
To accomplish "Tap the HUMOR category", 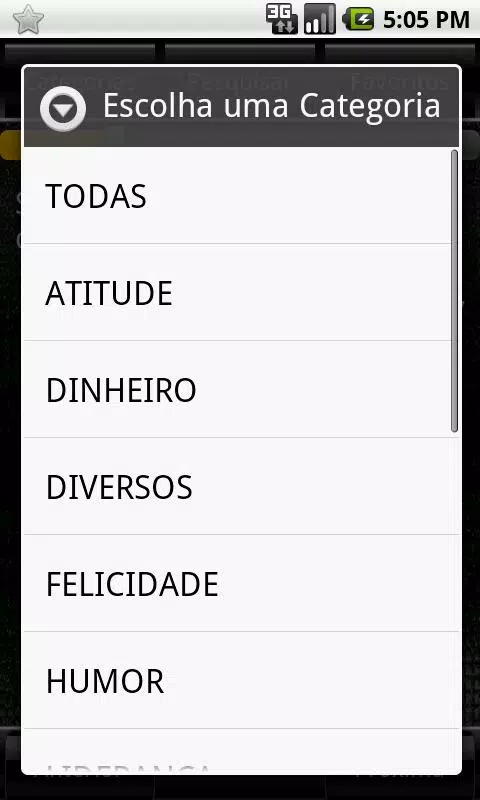I will click(x=241, y=680).
